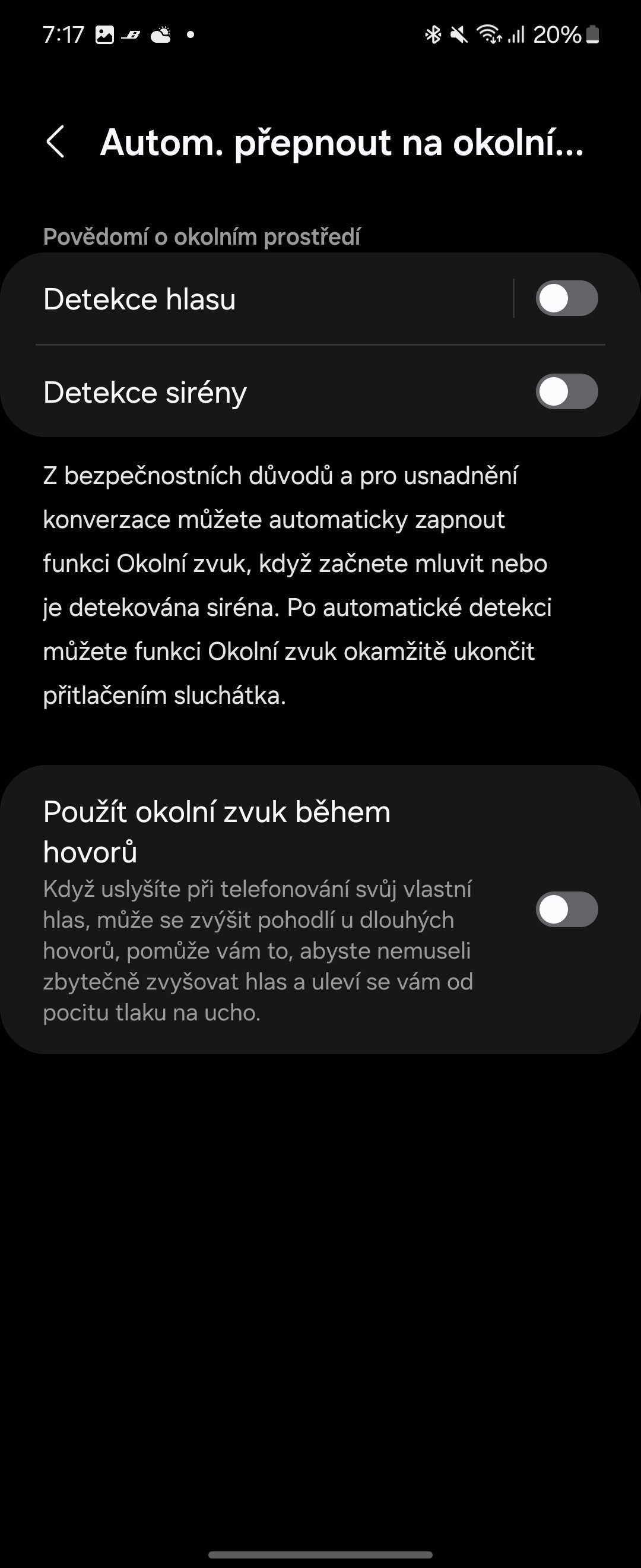Expand the Povědomí o okolním prostředí section

click(201, 236)
